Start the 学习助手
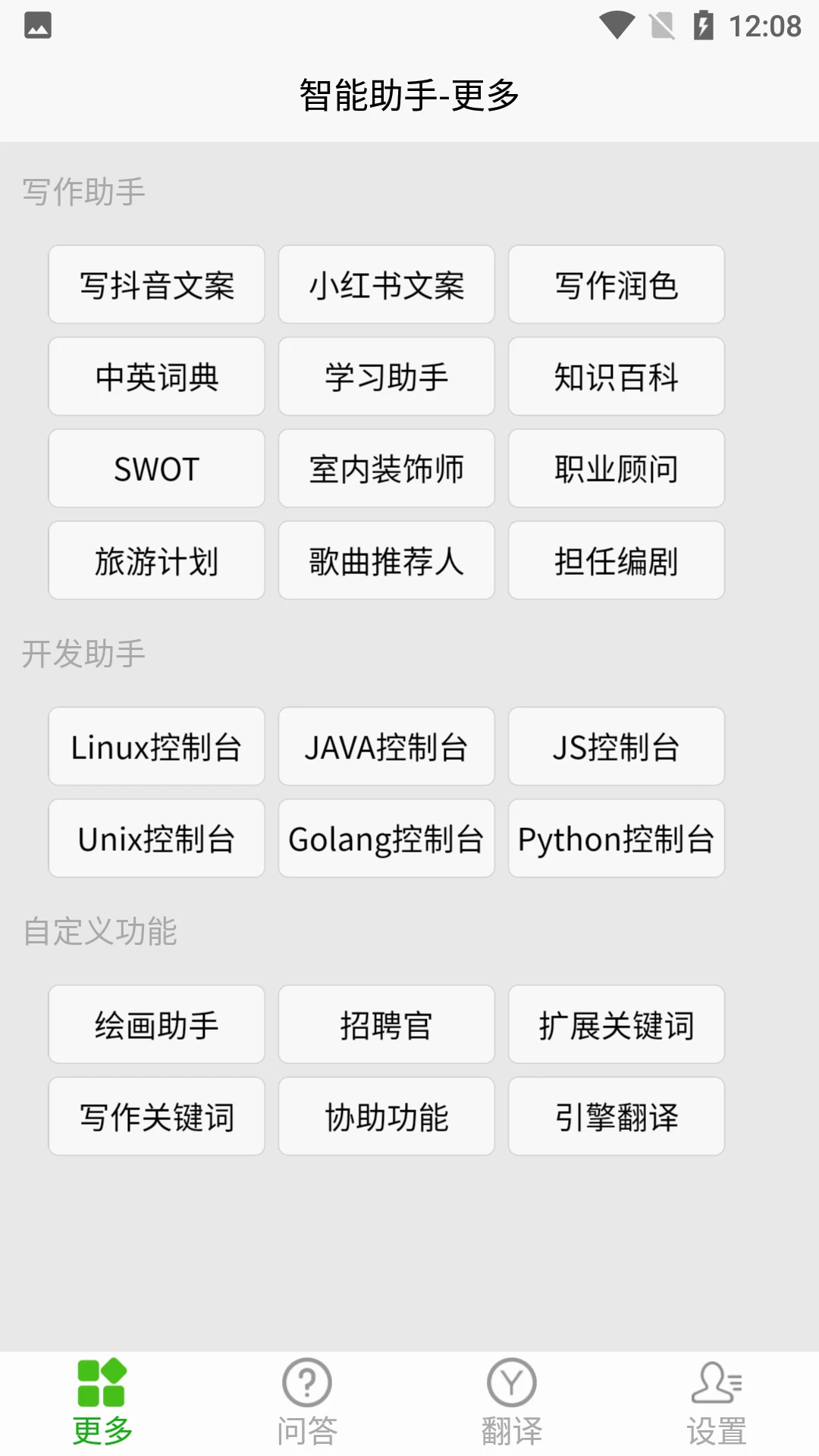Image resolution: width=819 pixels, height=1456 pixels. tap(387, 377)
